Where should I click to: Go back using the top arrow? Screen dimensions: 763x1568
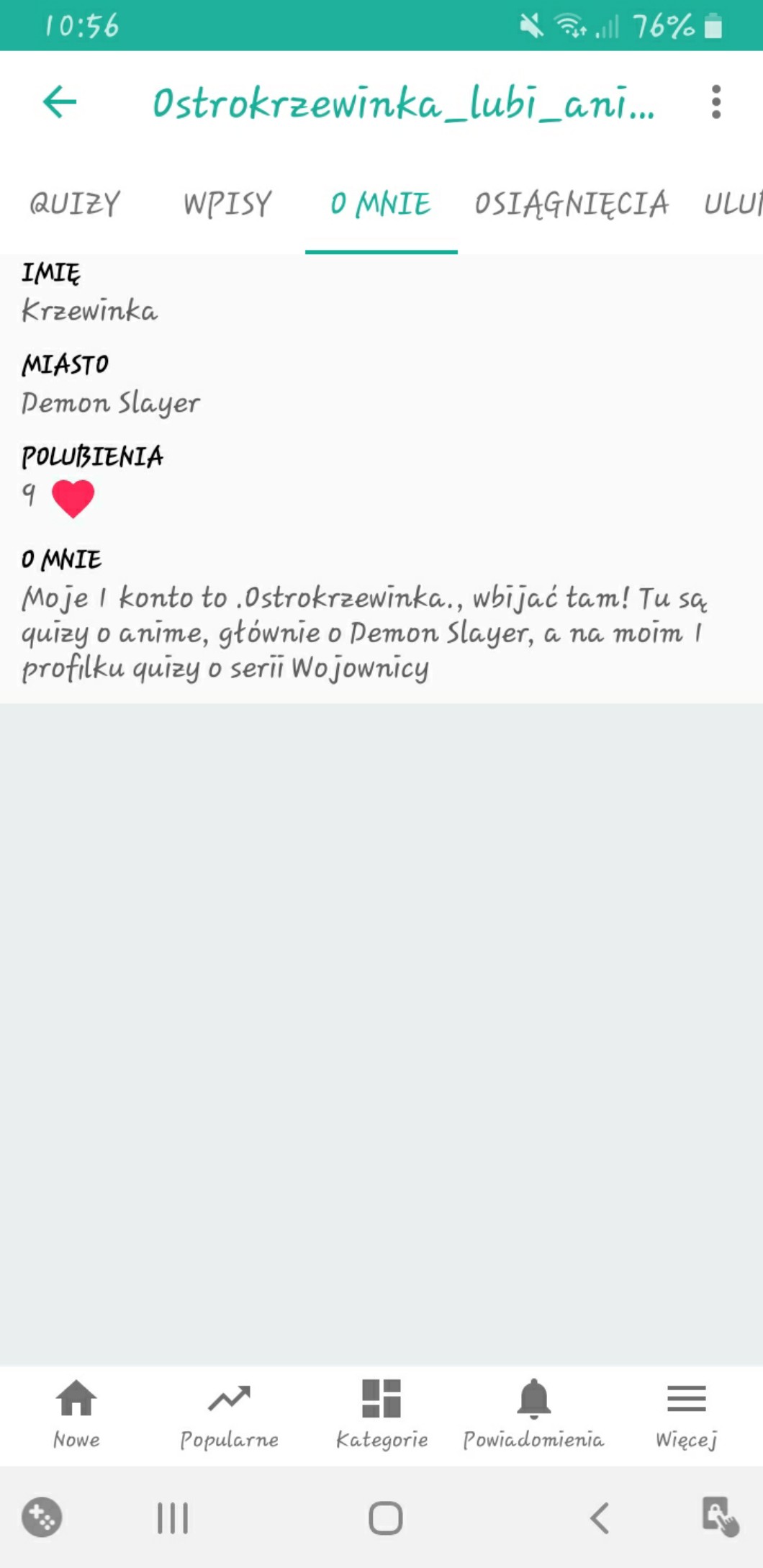(60, 102)
